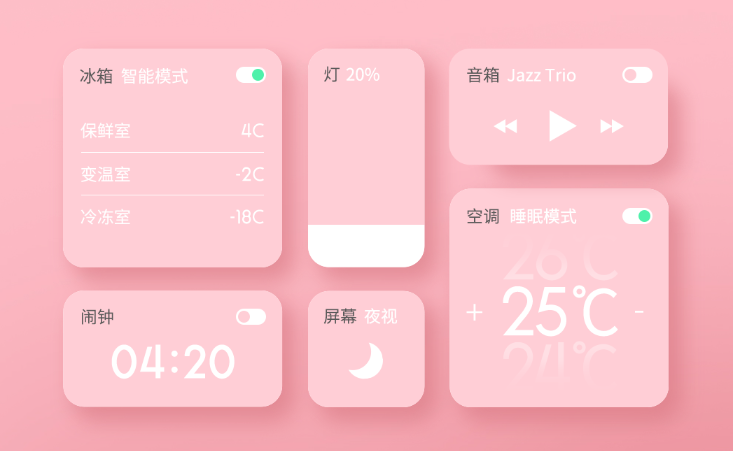Skip back to the previous track
The image size is (733, 451).
pyautogui.click(x=506, y=126)
